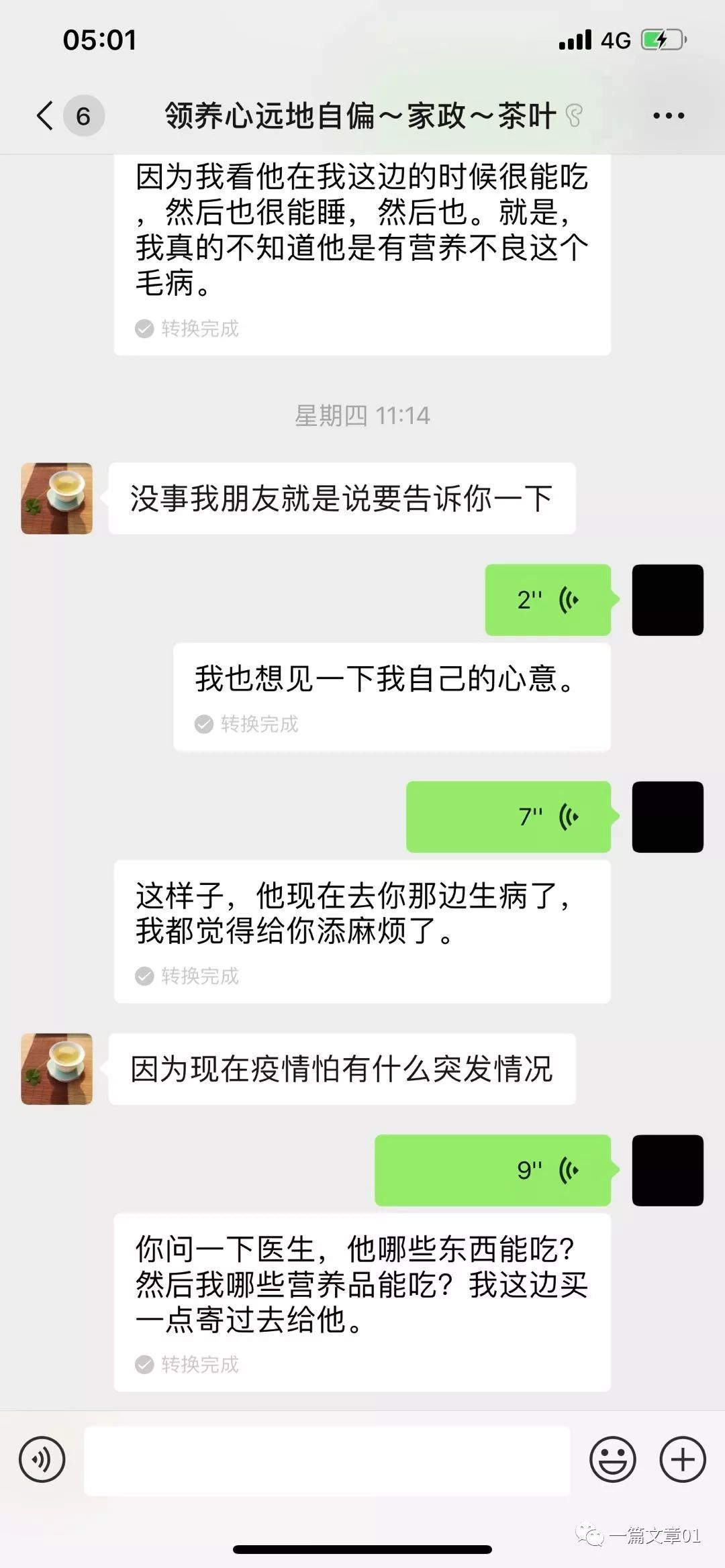This screenshot has height=1568, width=725.
Task: Play the 9-second voice message
Action: (493, 1169)
